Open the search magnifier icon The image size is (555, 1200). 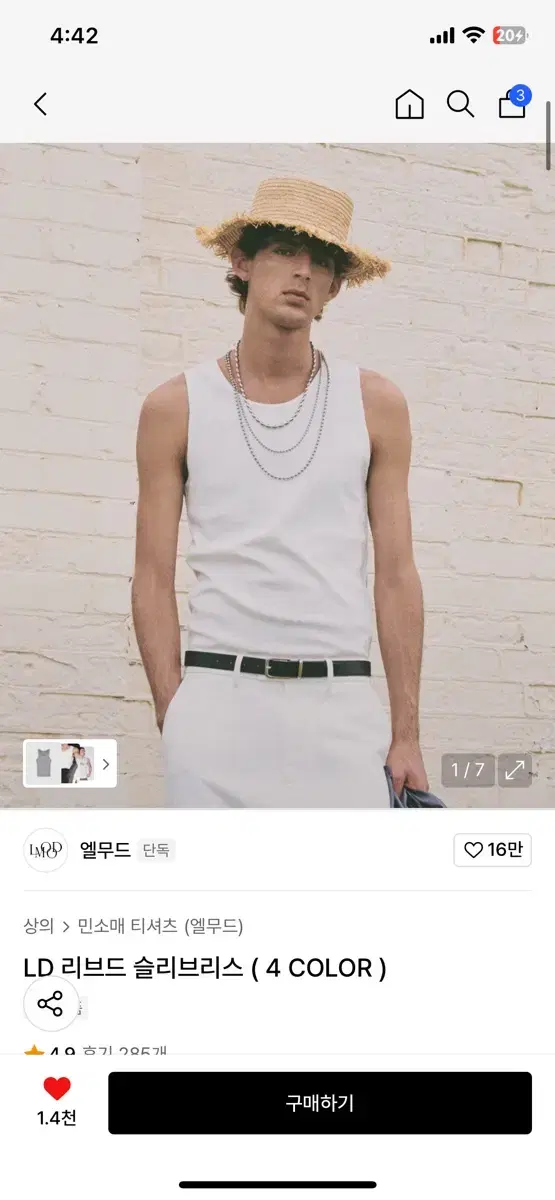pyautogui.click(x=460, y=104)
